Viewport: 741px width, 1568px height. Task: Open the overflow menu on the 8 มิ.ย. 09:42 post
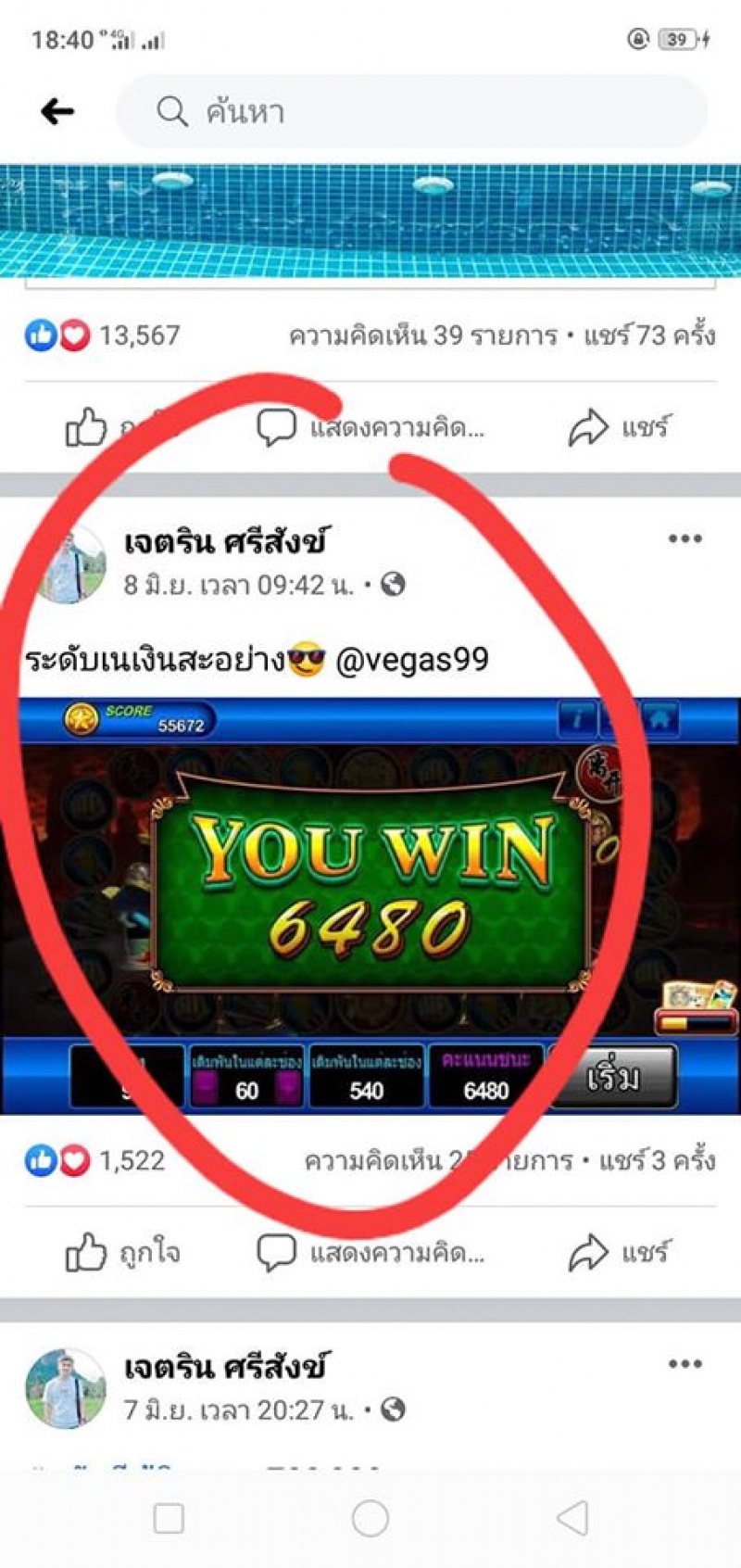coord(684,539)
